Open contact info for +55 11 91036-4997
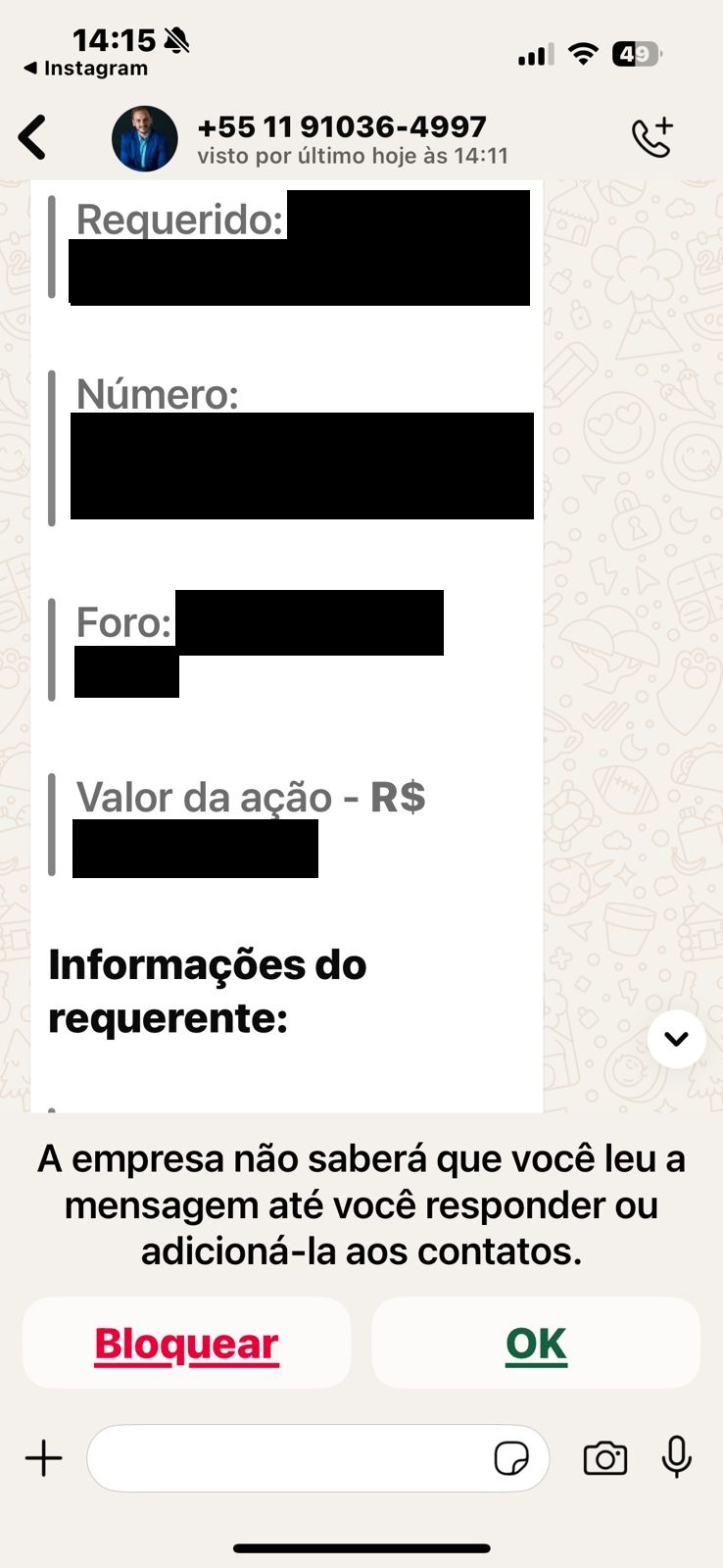723x1568 pixels. 342,139
